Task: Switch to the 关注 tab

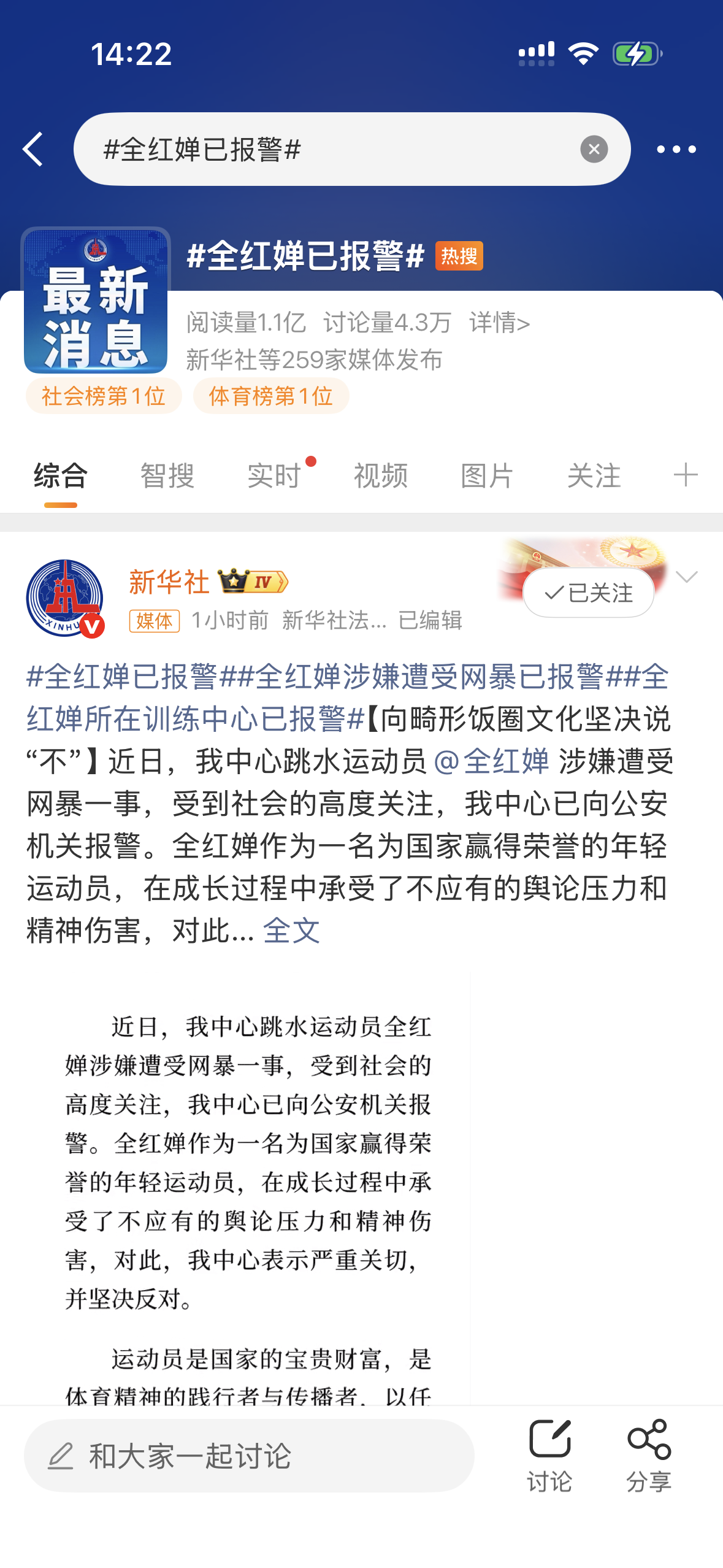Action: tap(594, 475)
